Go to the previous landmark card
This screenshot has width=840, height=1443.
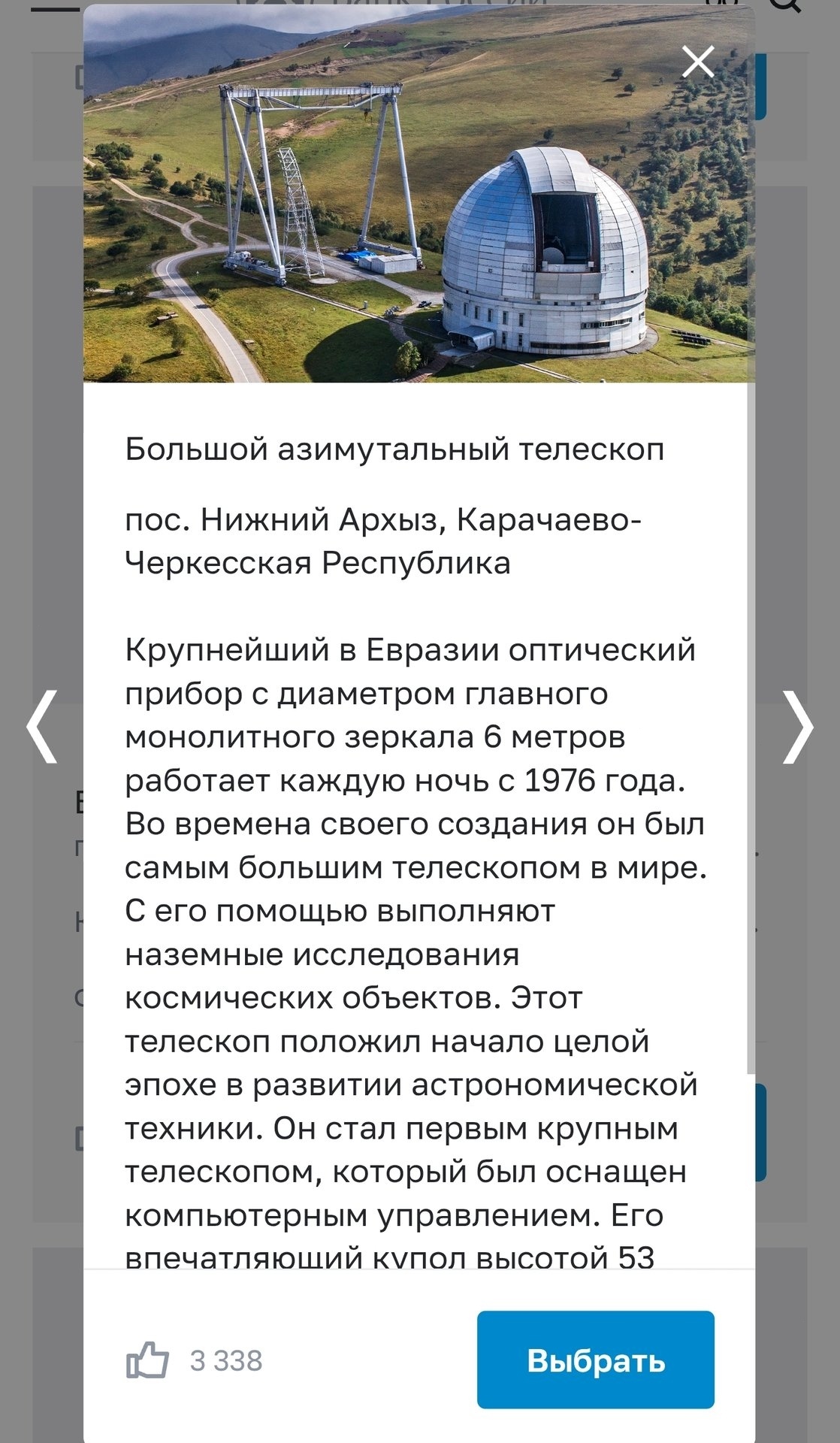(x=42, y=726)
